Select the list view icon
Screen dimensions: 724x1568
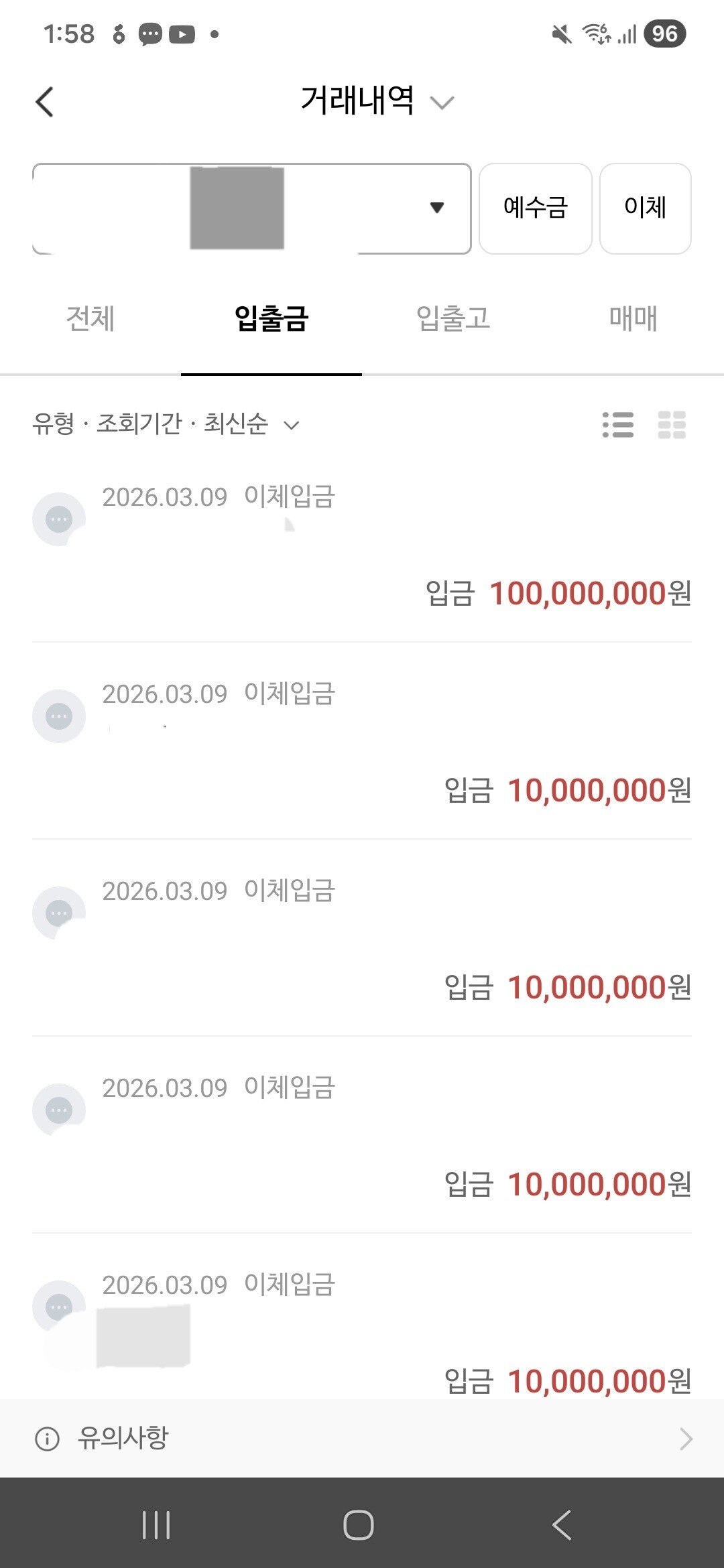tap(617, 425)
